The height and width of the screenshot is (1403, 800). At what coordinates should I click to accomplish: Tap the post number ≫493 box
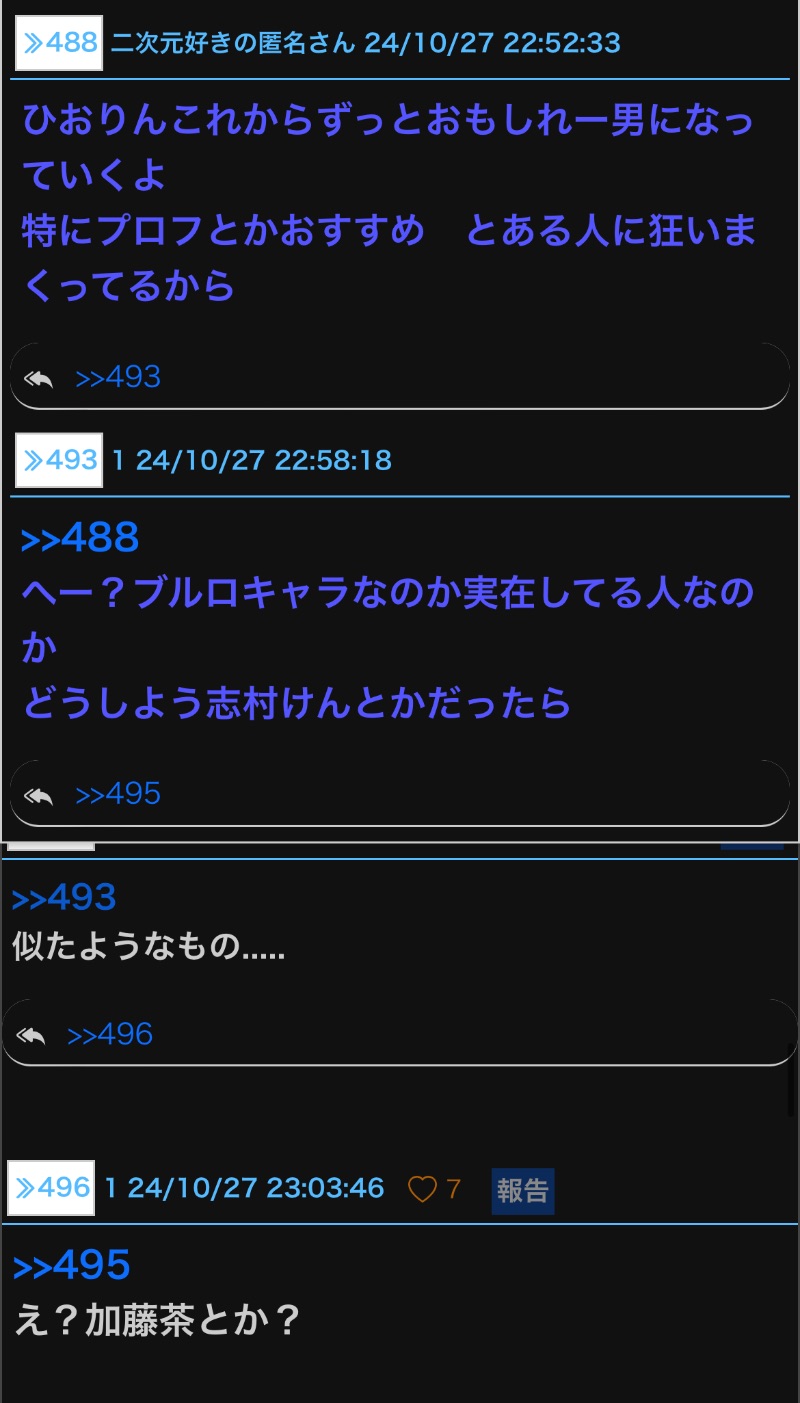tap(59, 460)
